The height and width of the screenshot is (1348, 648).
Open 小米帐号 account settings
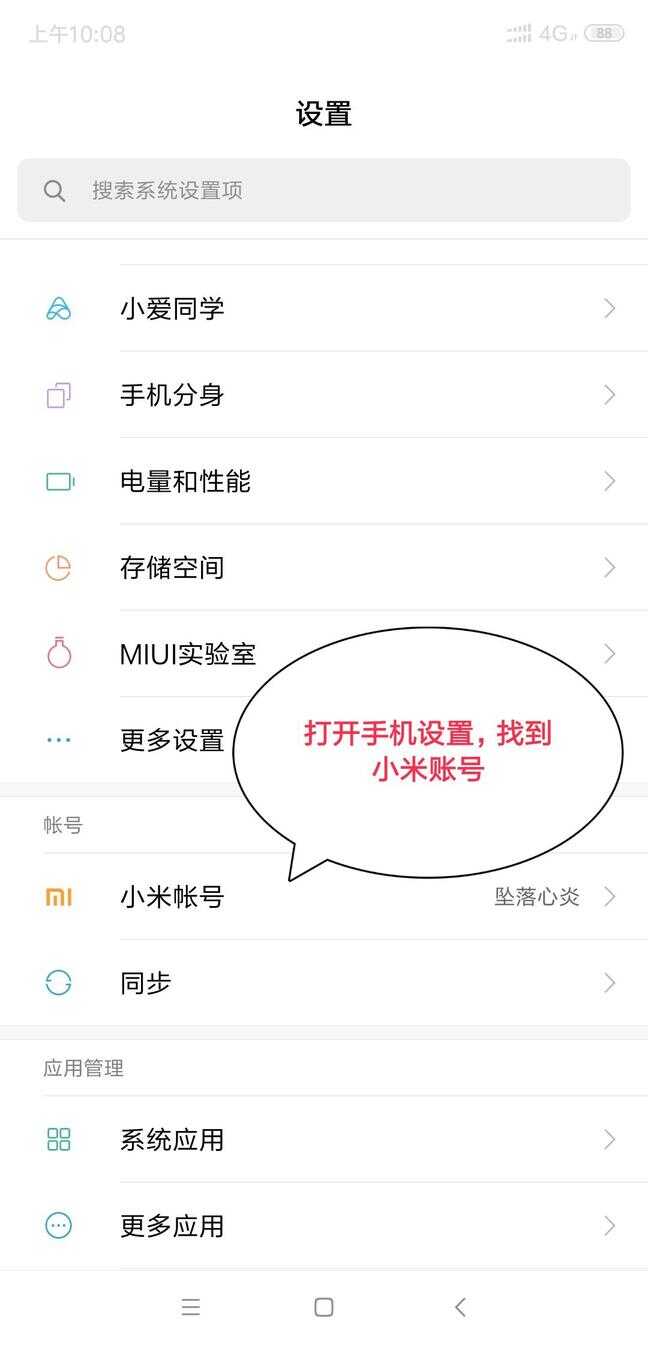pyautogui.click(x=172, y=897)
